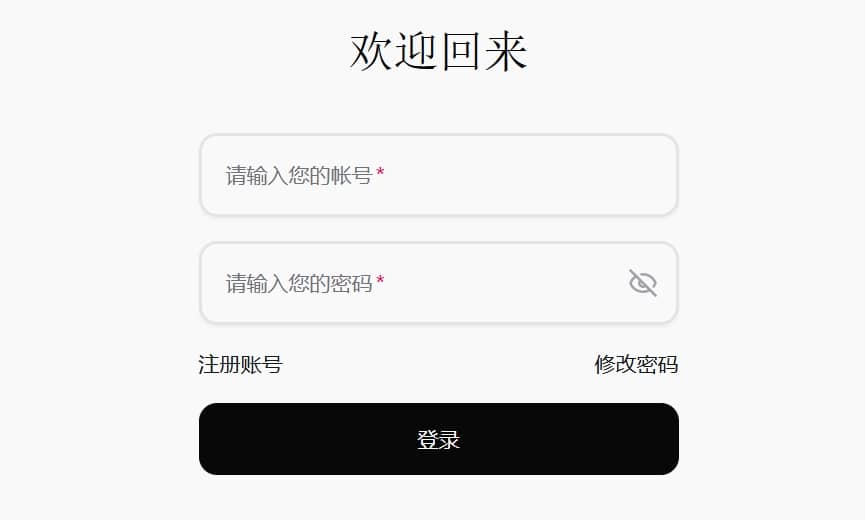Open the 注册账号 register link

[x=240, y=364]
